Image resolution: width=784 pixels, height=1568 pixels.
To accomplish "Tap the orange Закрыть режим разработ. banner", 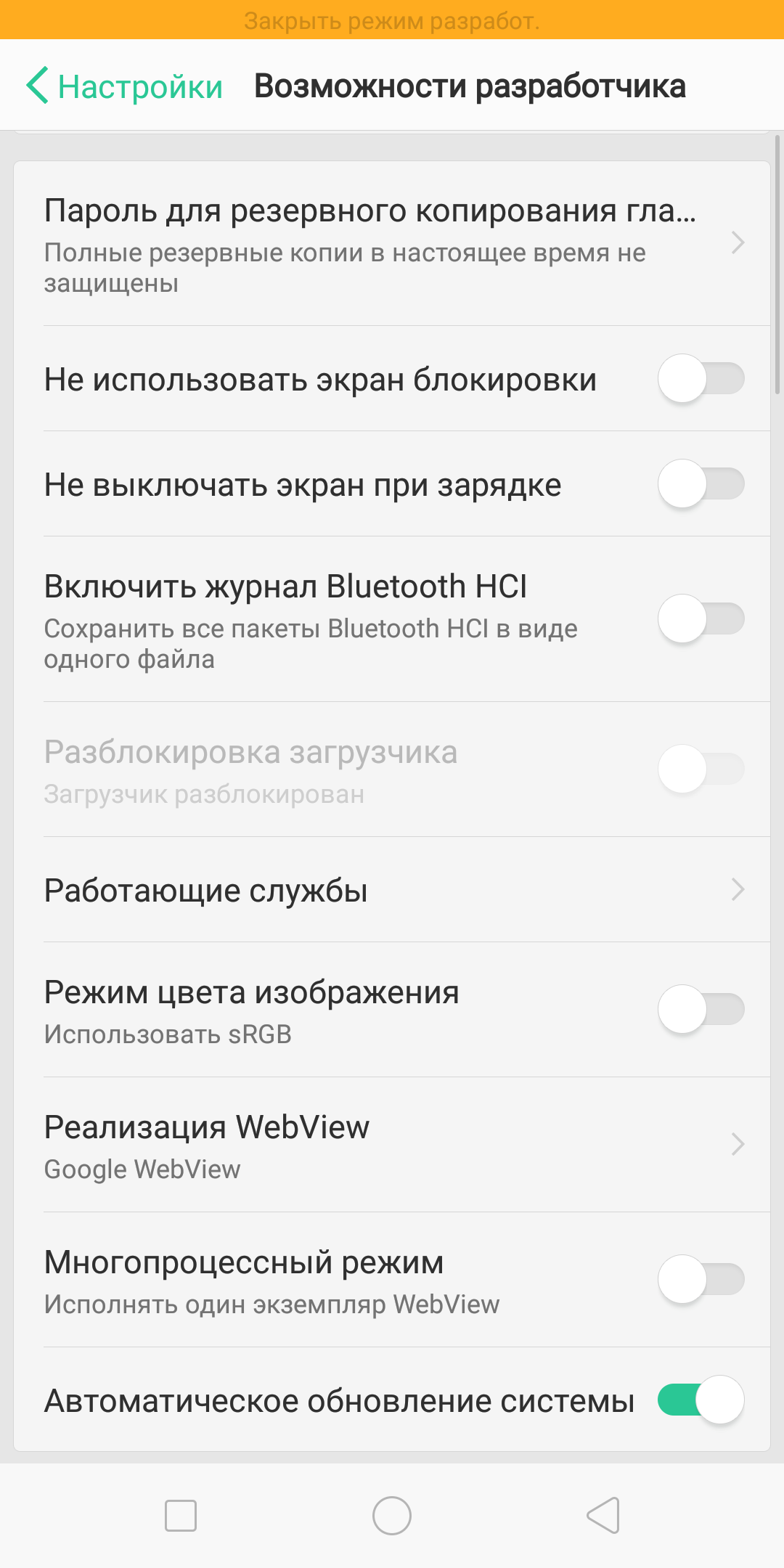I will (x=392, y=20).
